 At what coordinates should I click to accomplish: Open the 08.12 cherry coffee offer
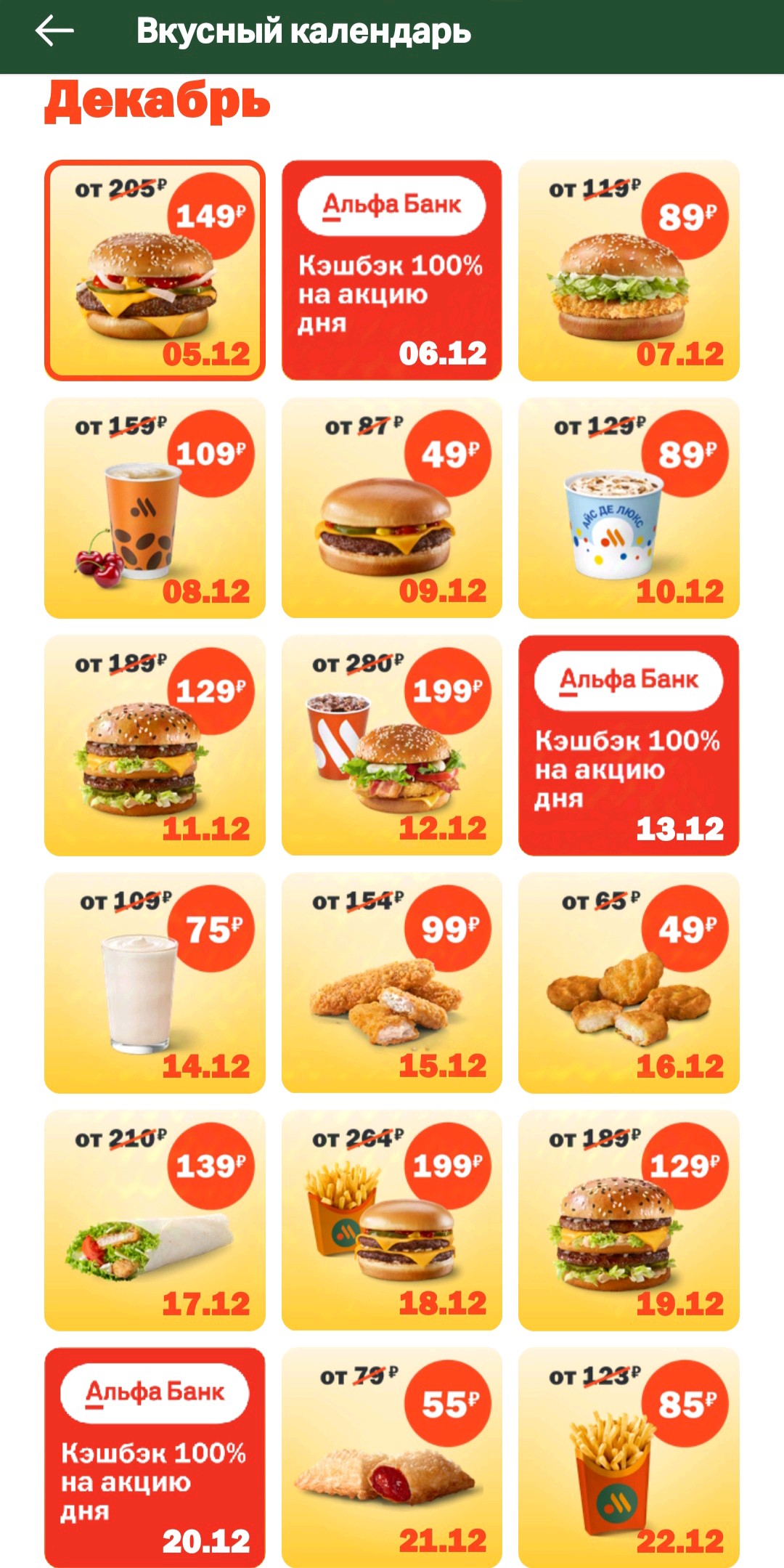click(x=155, y=508)
